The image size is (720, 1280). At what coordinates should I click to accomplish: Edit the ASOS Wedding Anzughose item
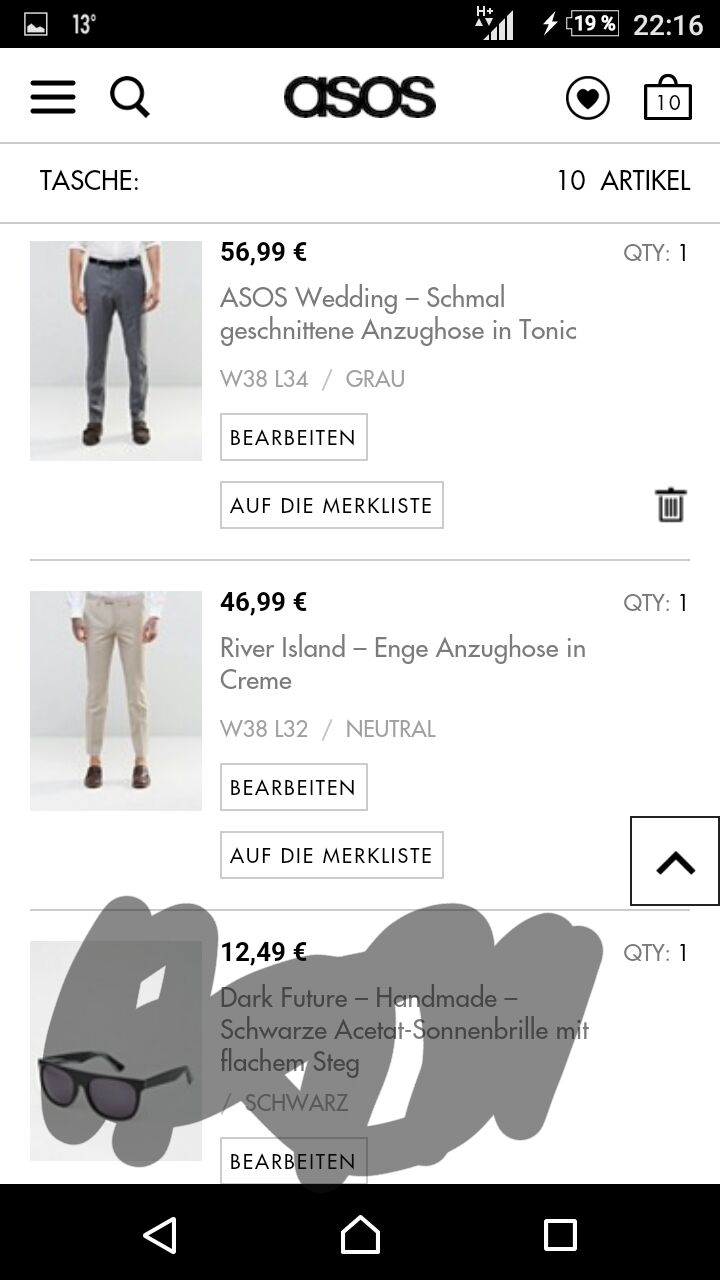pyautogui.click(x=293, y=437)
